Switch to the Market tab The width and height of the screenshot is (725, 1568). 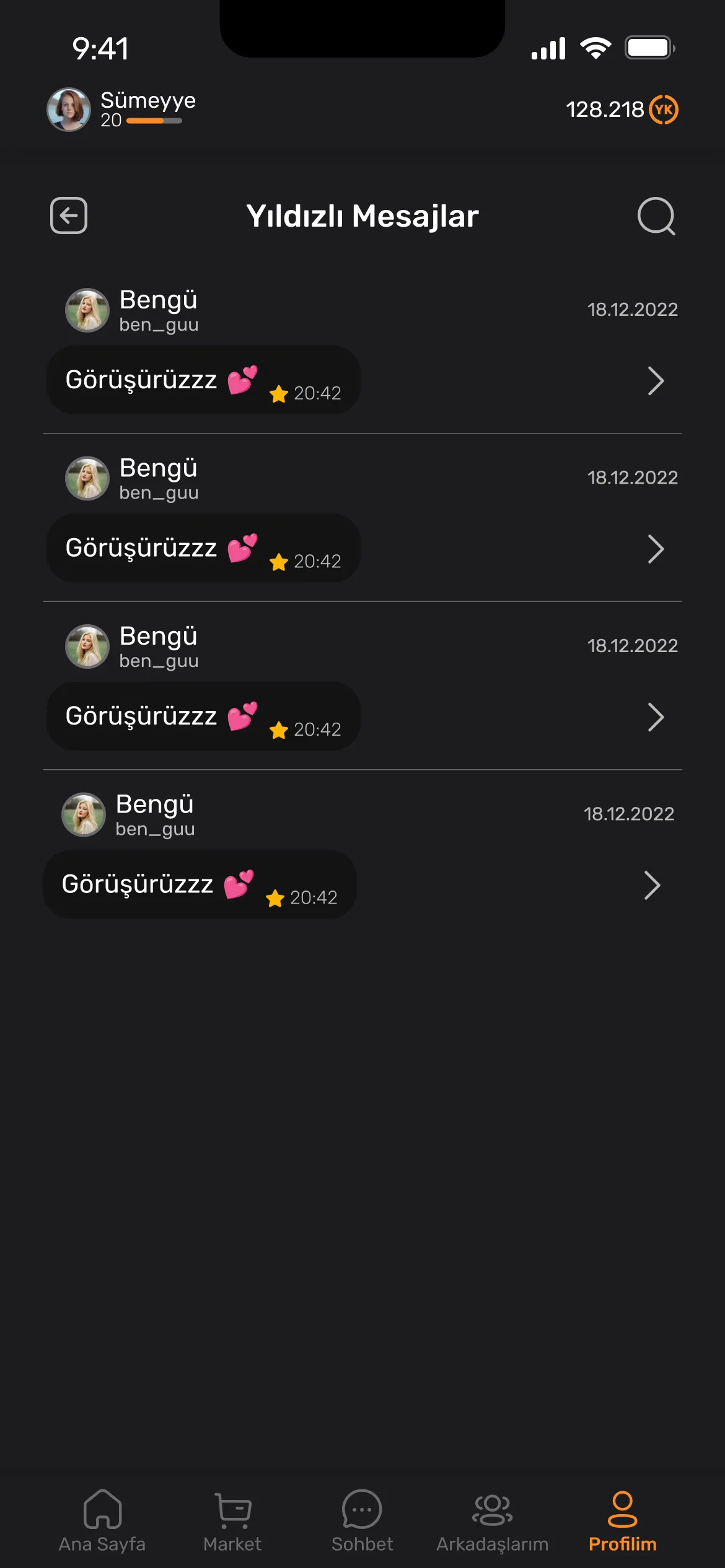pyautogui.click(x=232, y=1520)
